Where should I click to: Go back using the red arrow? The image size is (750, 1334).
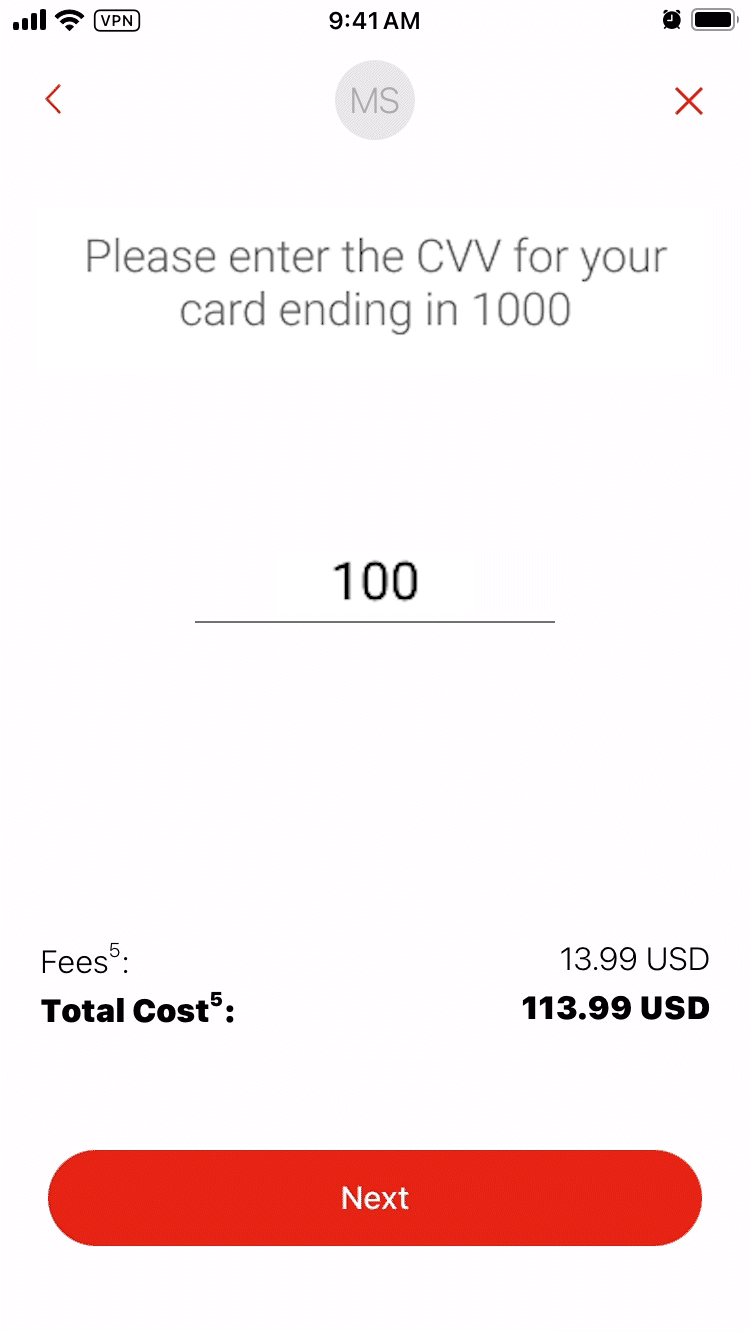(x=54, y=100)
